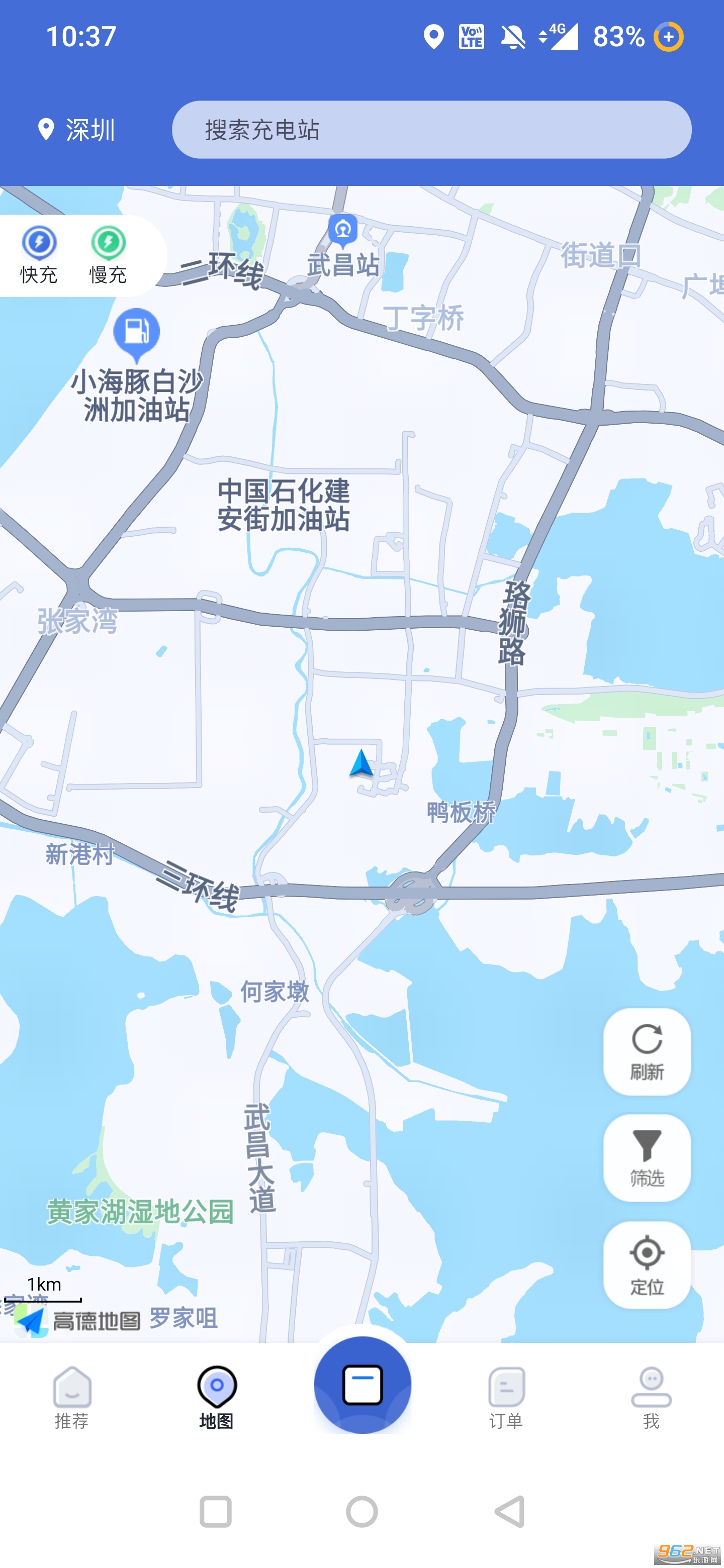The width and height of the screenshot is (724, 1568).
Task: Return to the system home screen
Action: click(x=361, y=1511)
